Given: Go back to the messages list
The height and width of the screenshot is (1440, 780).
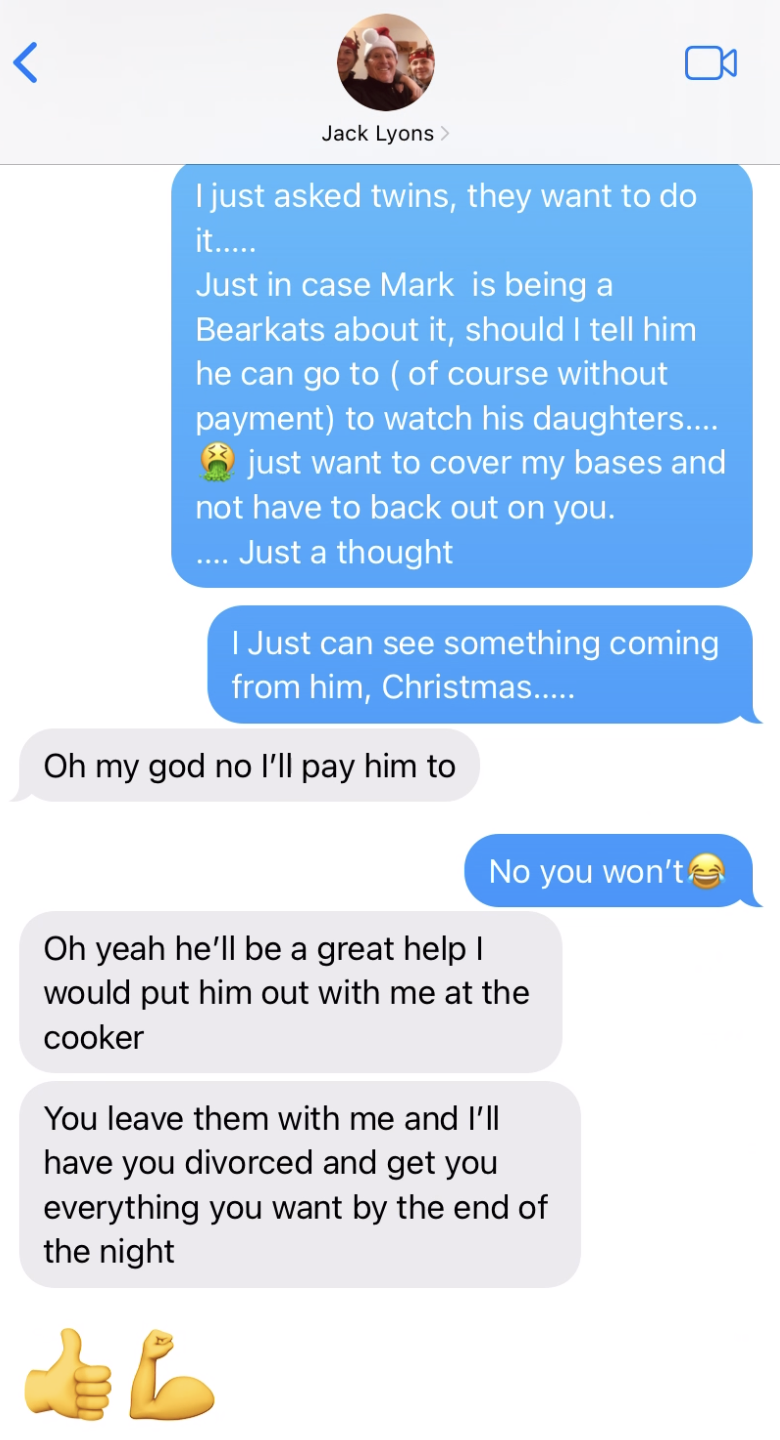Looking at the screenshot, I should point(25,62).
